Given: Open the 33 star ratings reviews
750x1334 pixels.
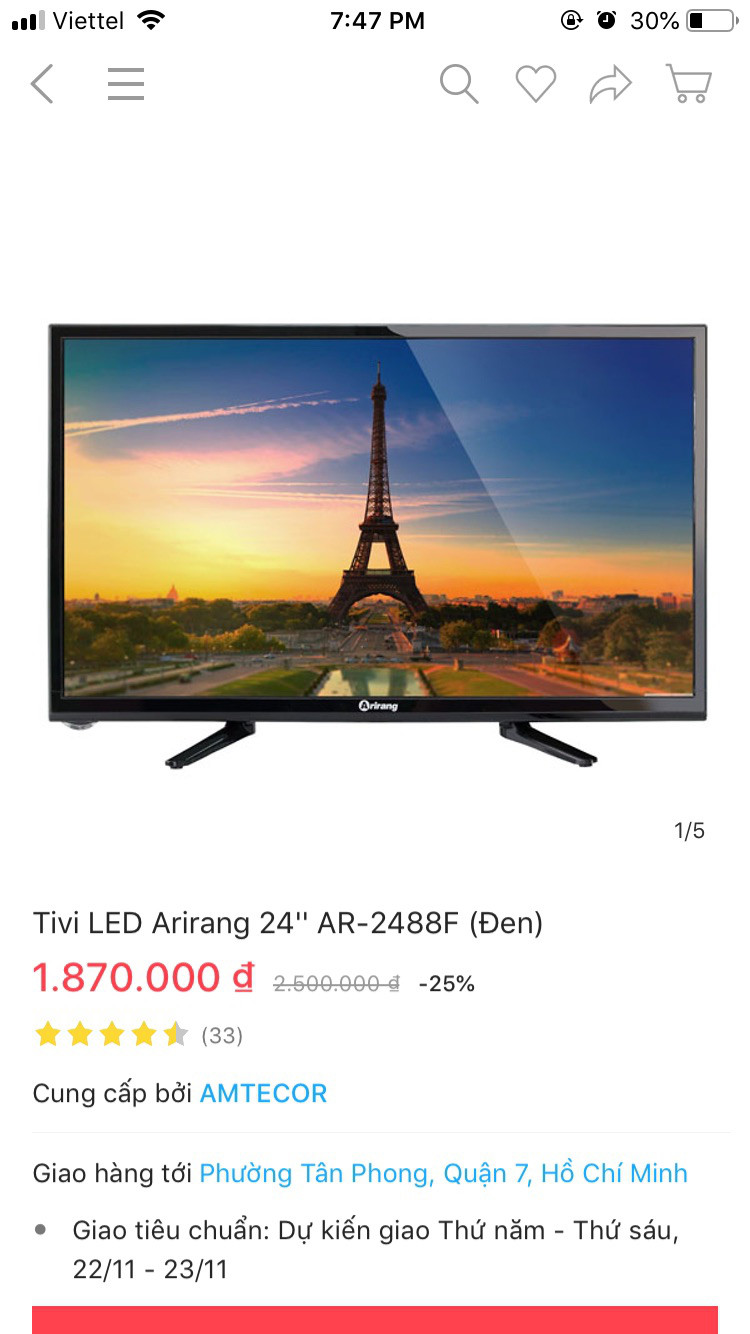Looking at the screenshot, I should [138, 1035].
